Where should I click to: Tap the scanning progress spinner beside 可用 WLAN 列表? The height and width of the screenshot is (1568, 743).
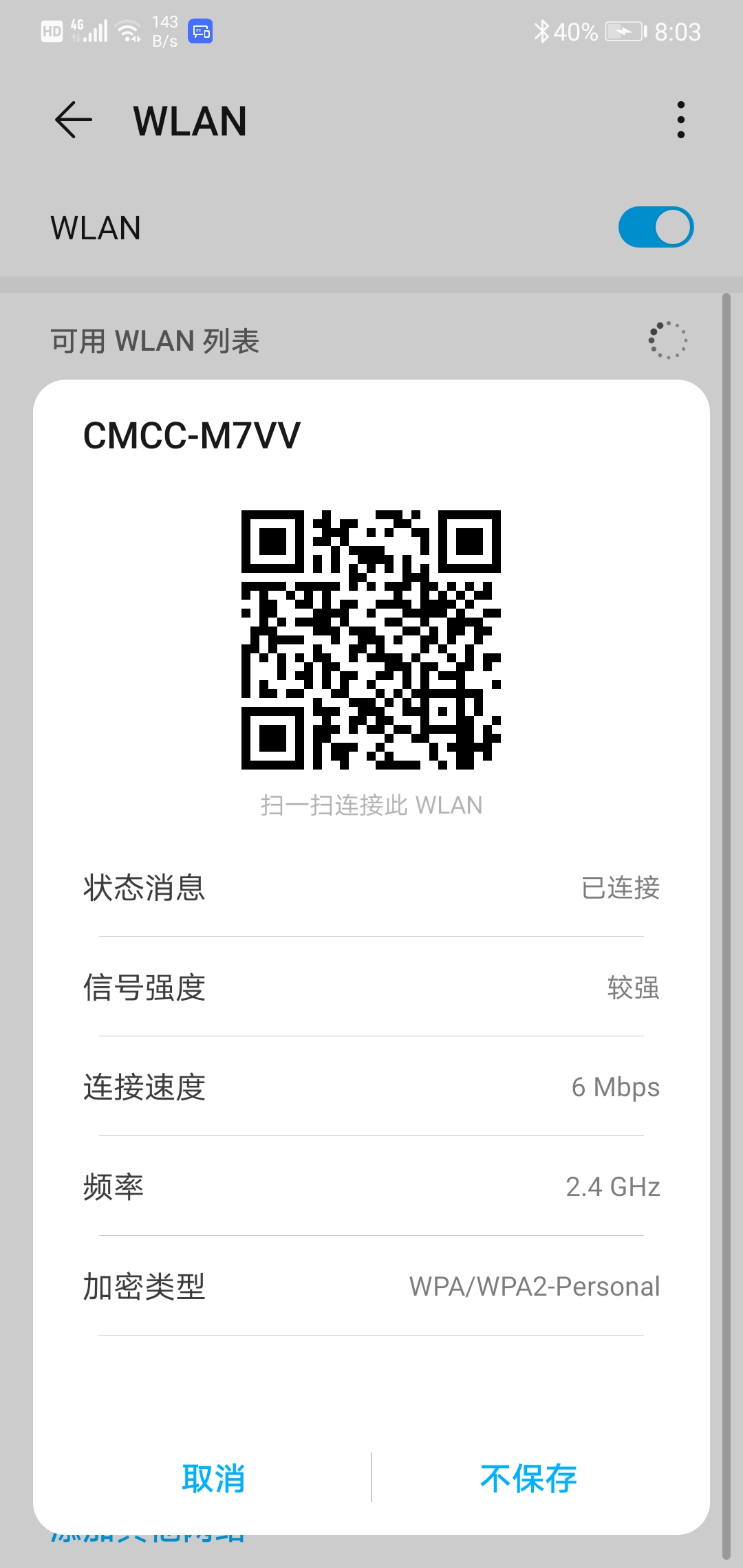click(668, 339)
